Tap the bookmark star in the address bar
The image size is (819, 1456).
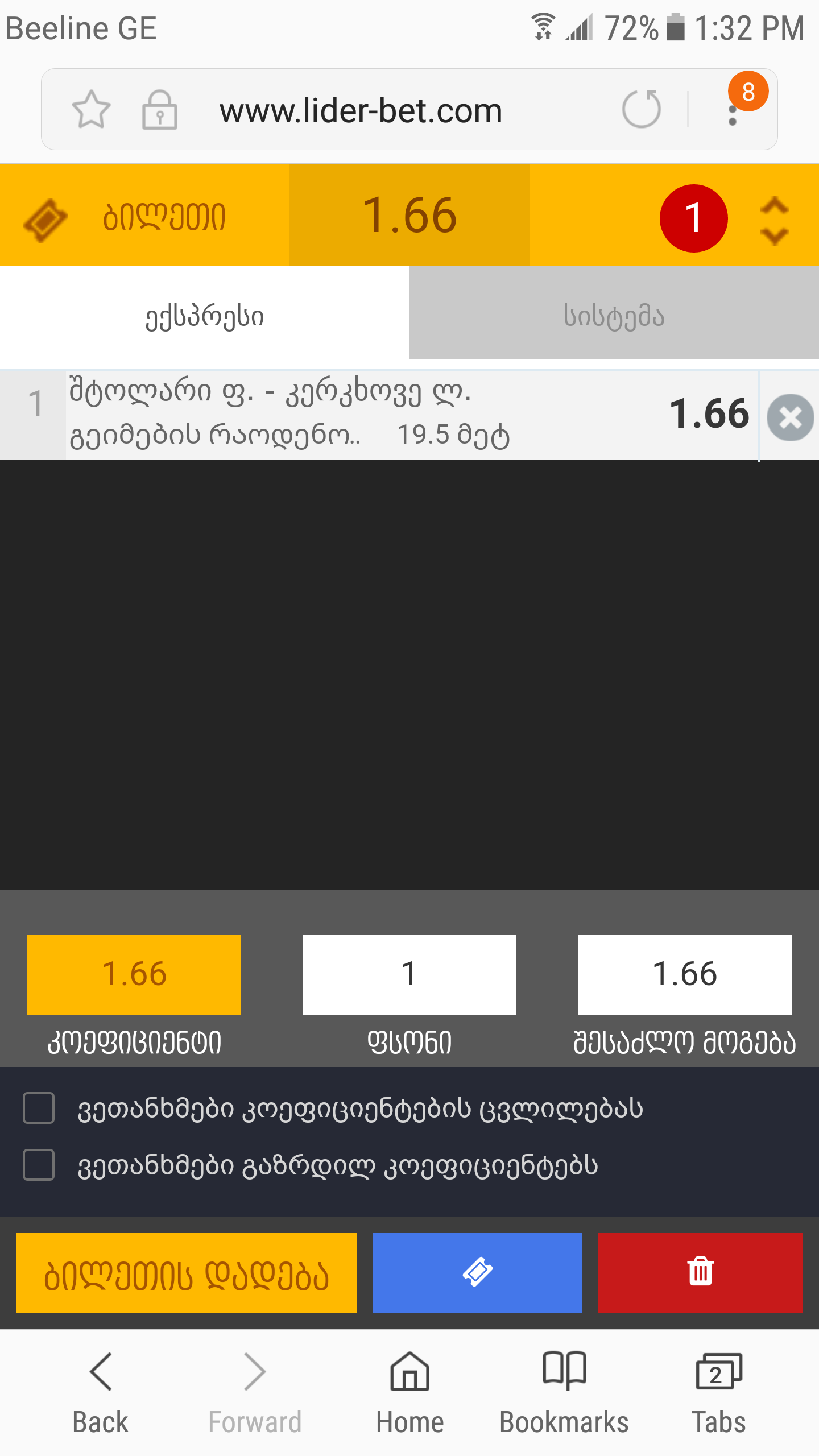point(91,109)
